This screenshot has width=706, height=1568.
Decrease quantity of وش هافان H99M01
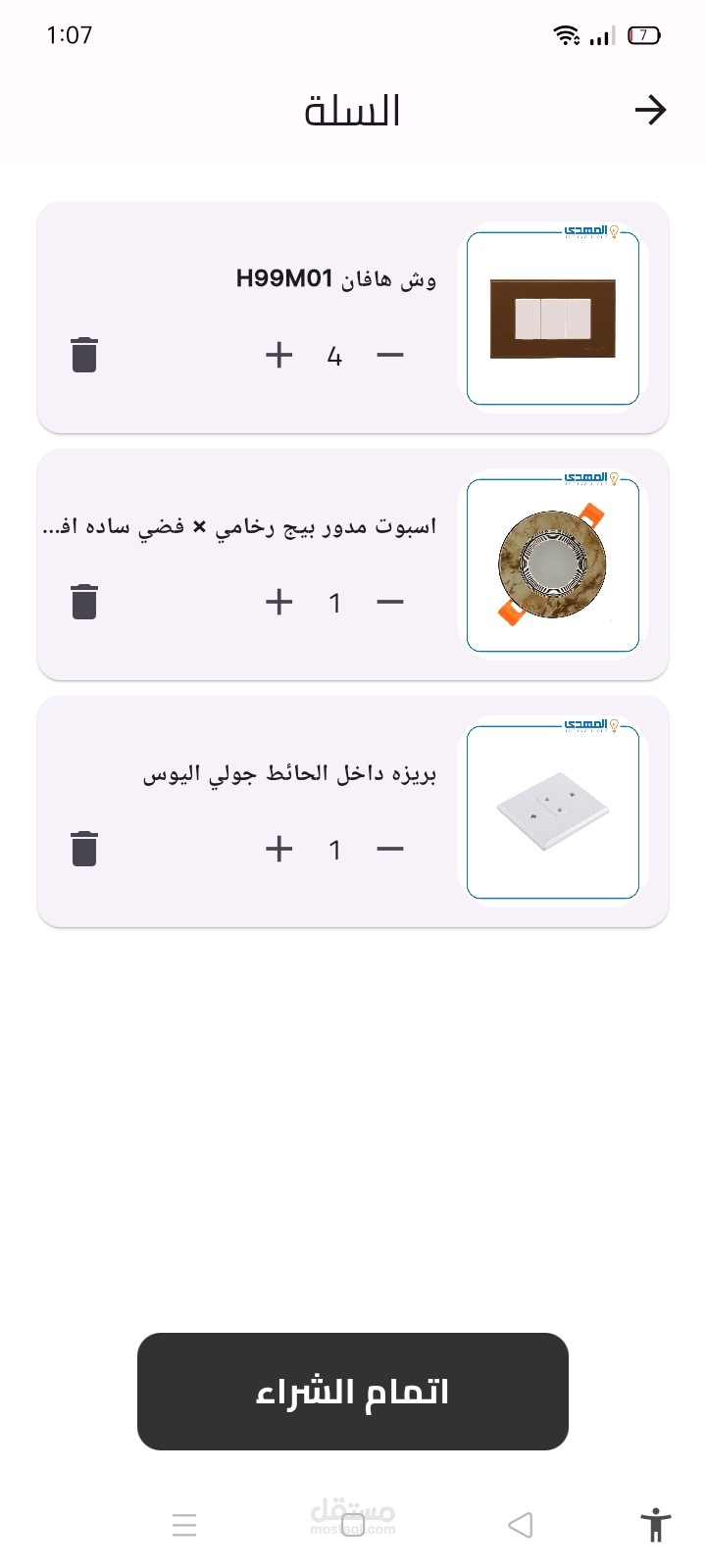point(390,355)
